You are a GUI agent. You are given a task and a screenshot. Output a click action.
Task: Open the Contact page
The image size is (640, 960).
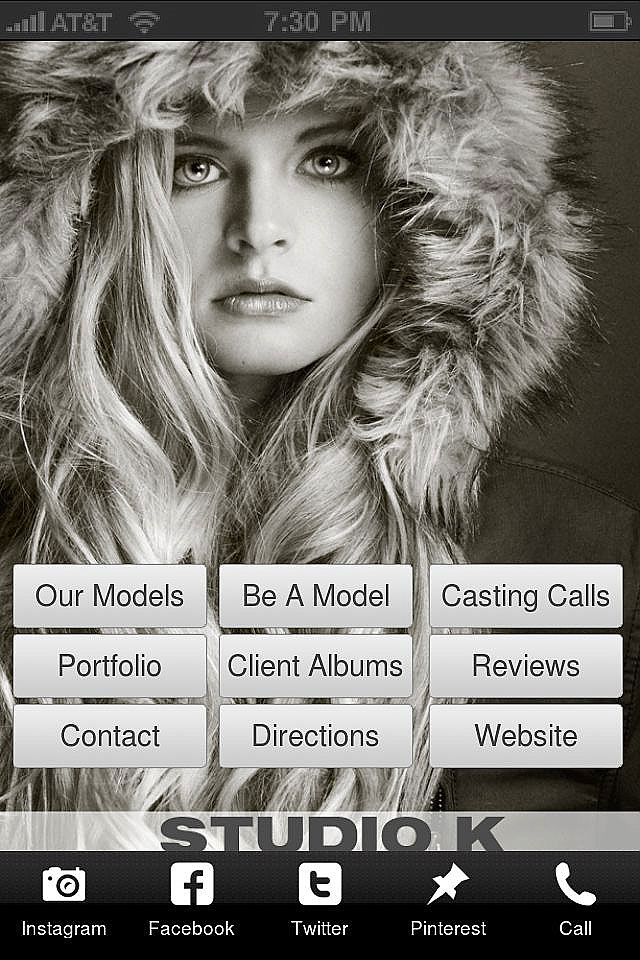[109, 736]
